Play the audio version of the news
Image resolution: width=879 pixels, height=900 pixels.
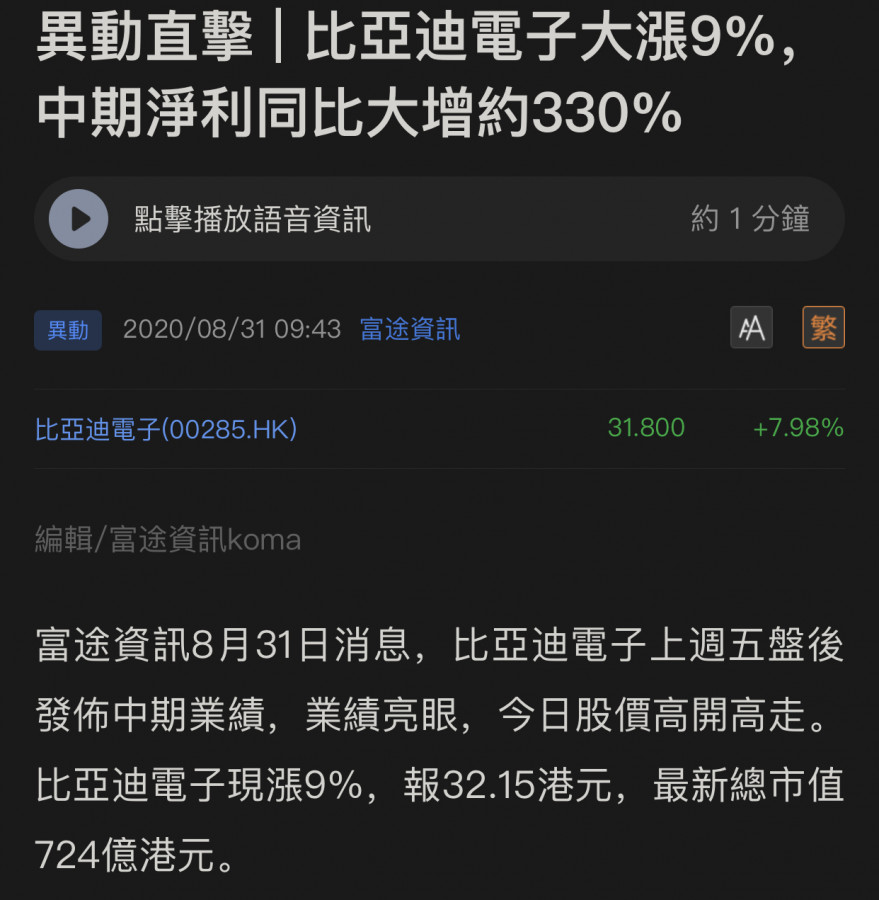(79, 219)
